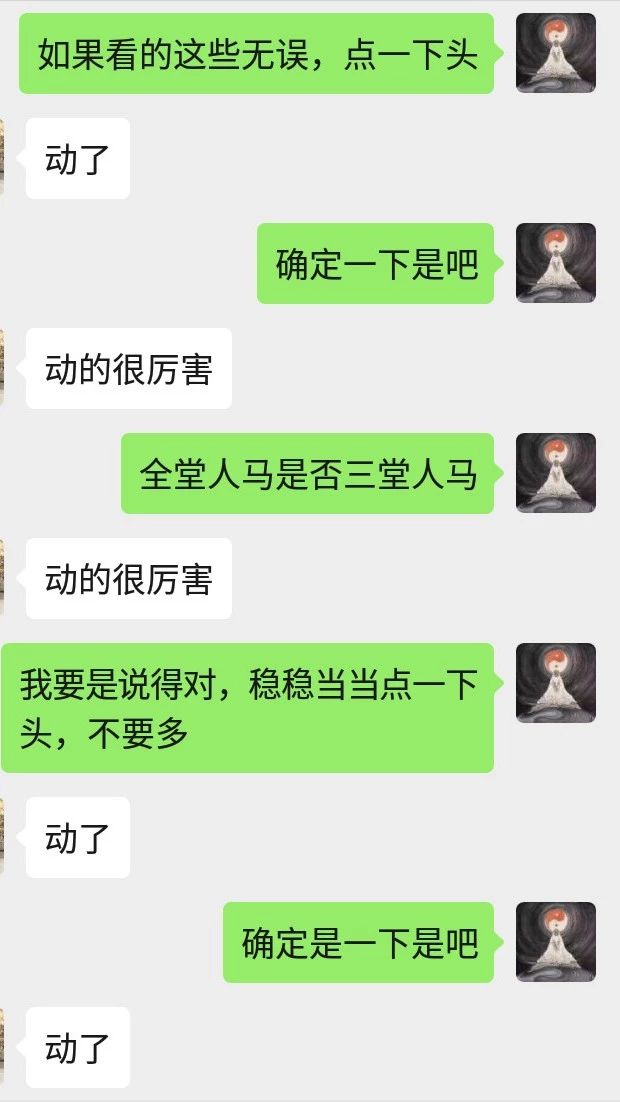Open avatar beside '我要是说得对，稳稳当当点一下头' message
The image size is (620, 1102).
point(555,683)
